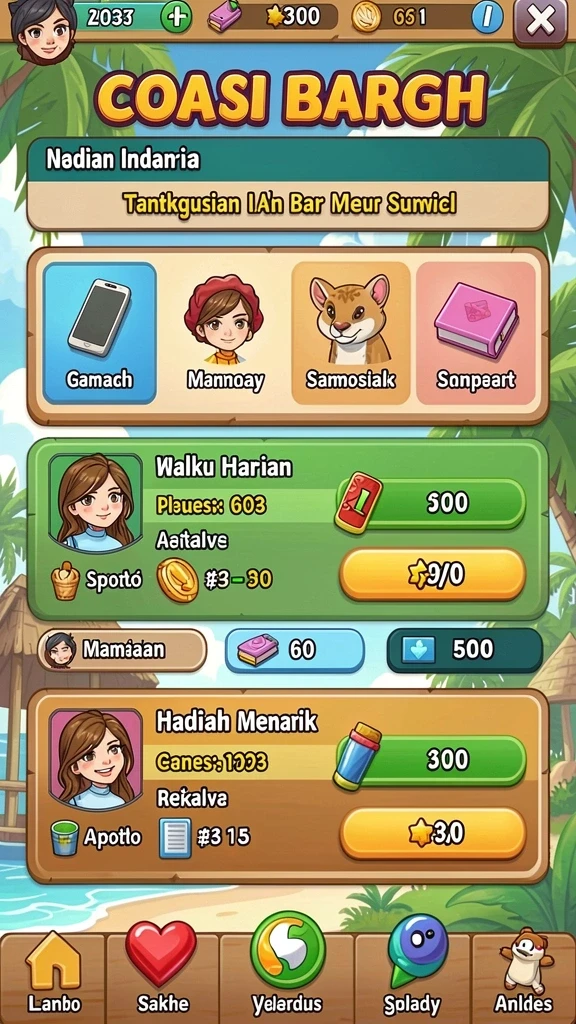Tap the 60 book chip
The image size is (576, 1024).
[x=295, y=650]
